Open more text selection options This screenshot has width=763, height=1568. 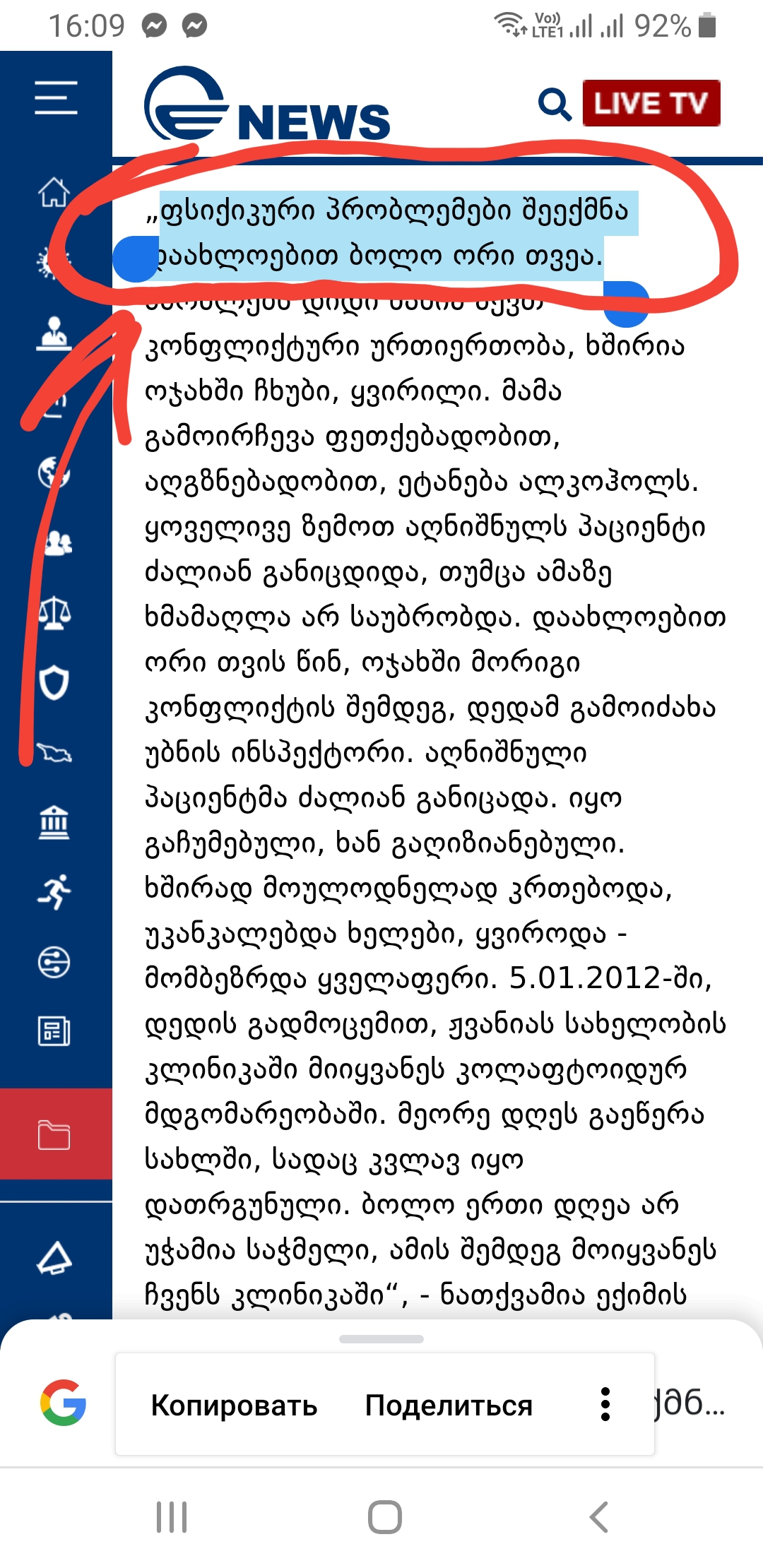tap(605, 1404)
